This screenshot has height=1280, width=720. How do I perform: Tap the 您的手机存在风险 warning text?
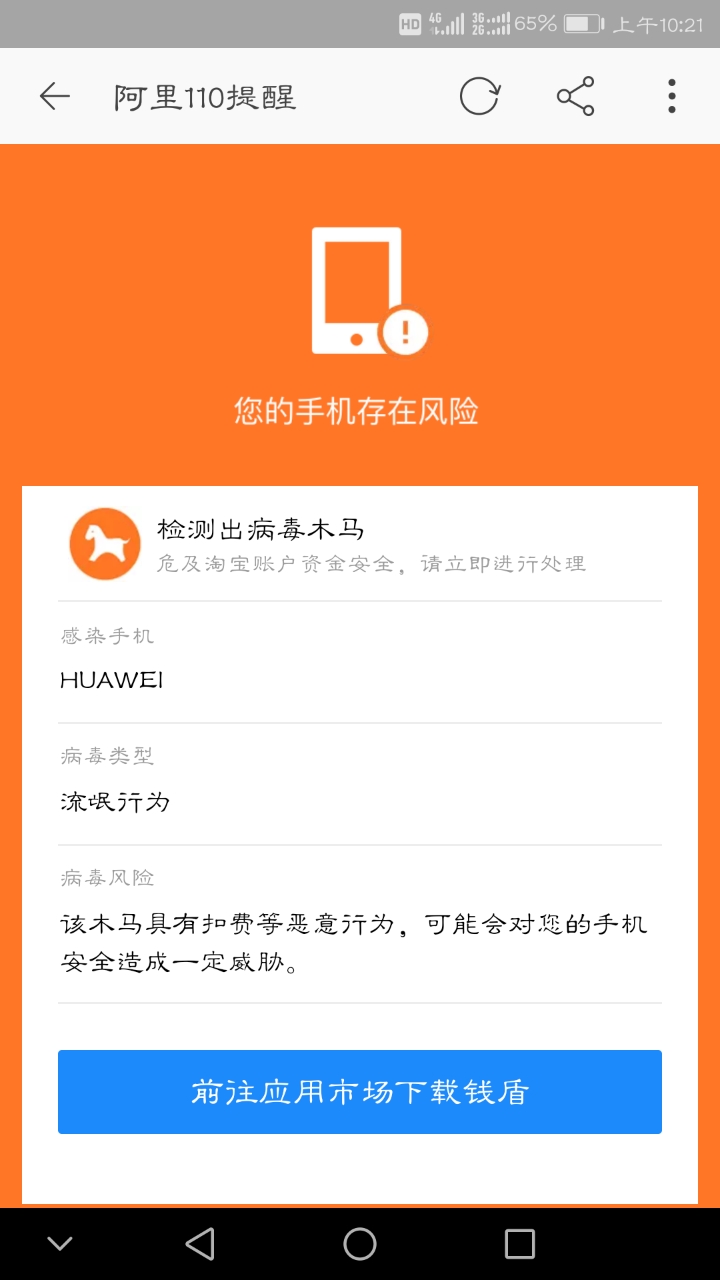click(360, 410)
